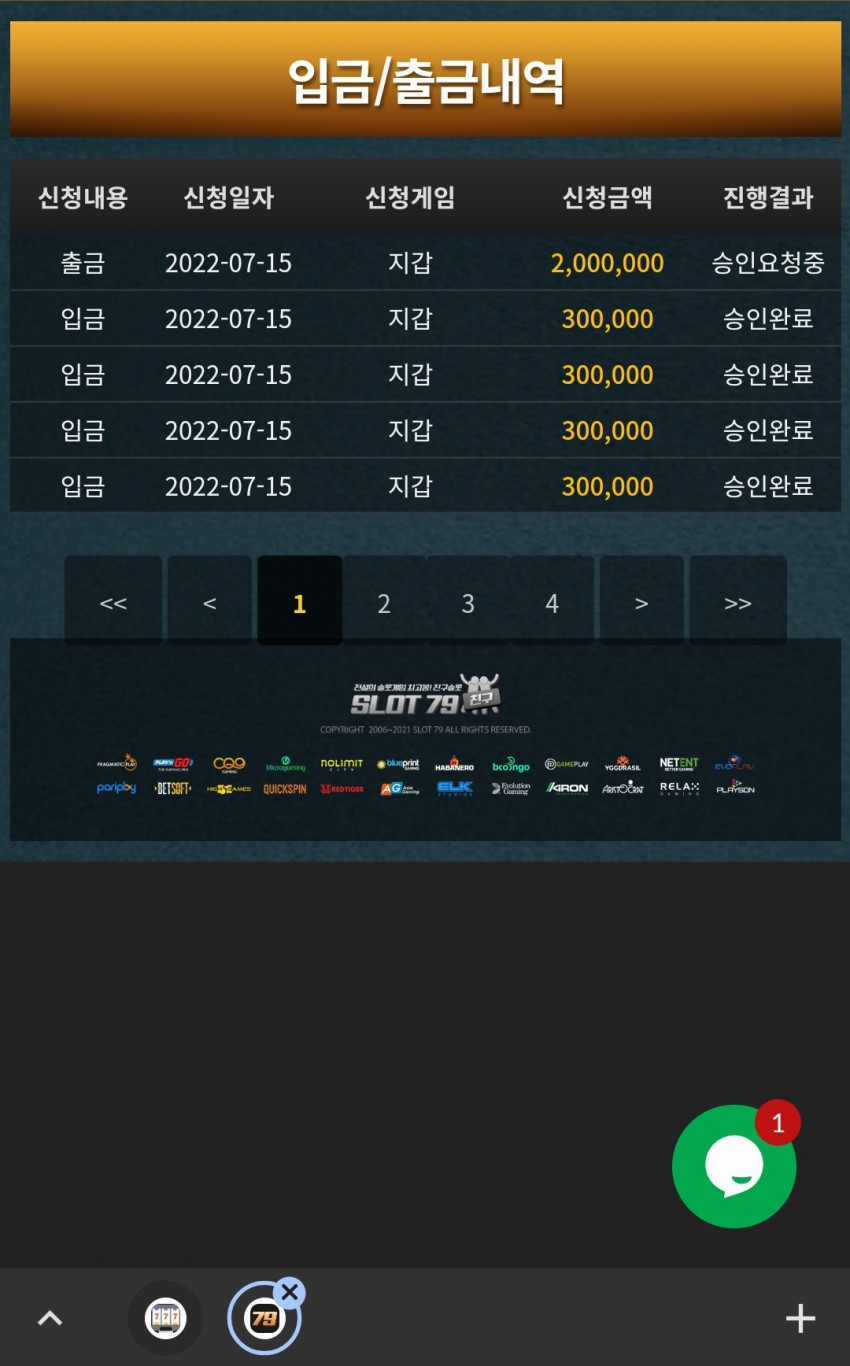
Task: Jump to the last page with >>
Action: (x=738, y=603)
